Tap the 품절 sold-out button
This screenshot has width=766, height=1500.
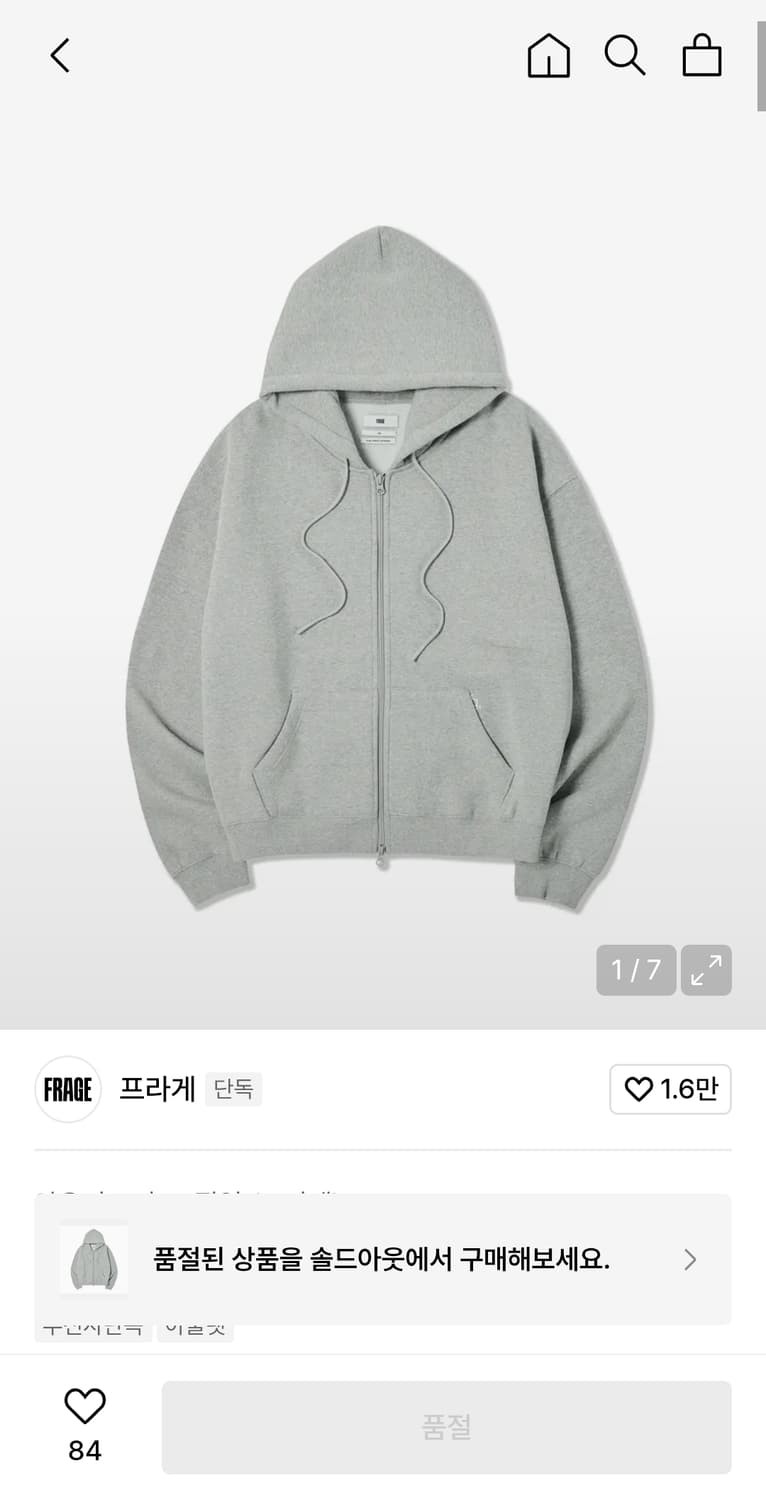[447, 1426]
